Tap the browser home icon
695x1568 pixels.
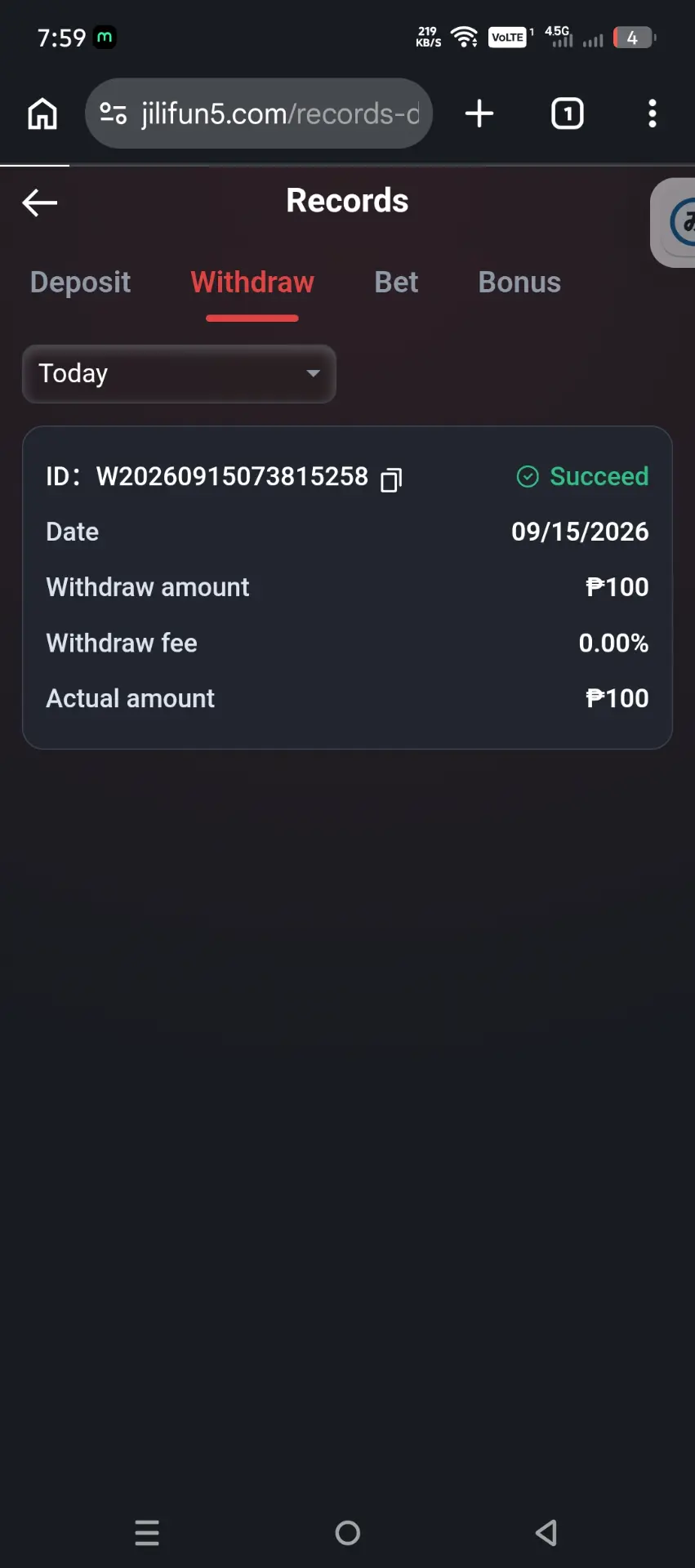42,114
